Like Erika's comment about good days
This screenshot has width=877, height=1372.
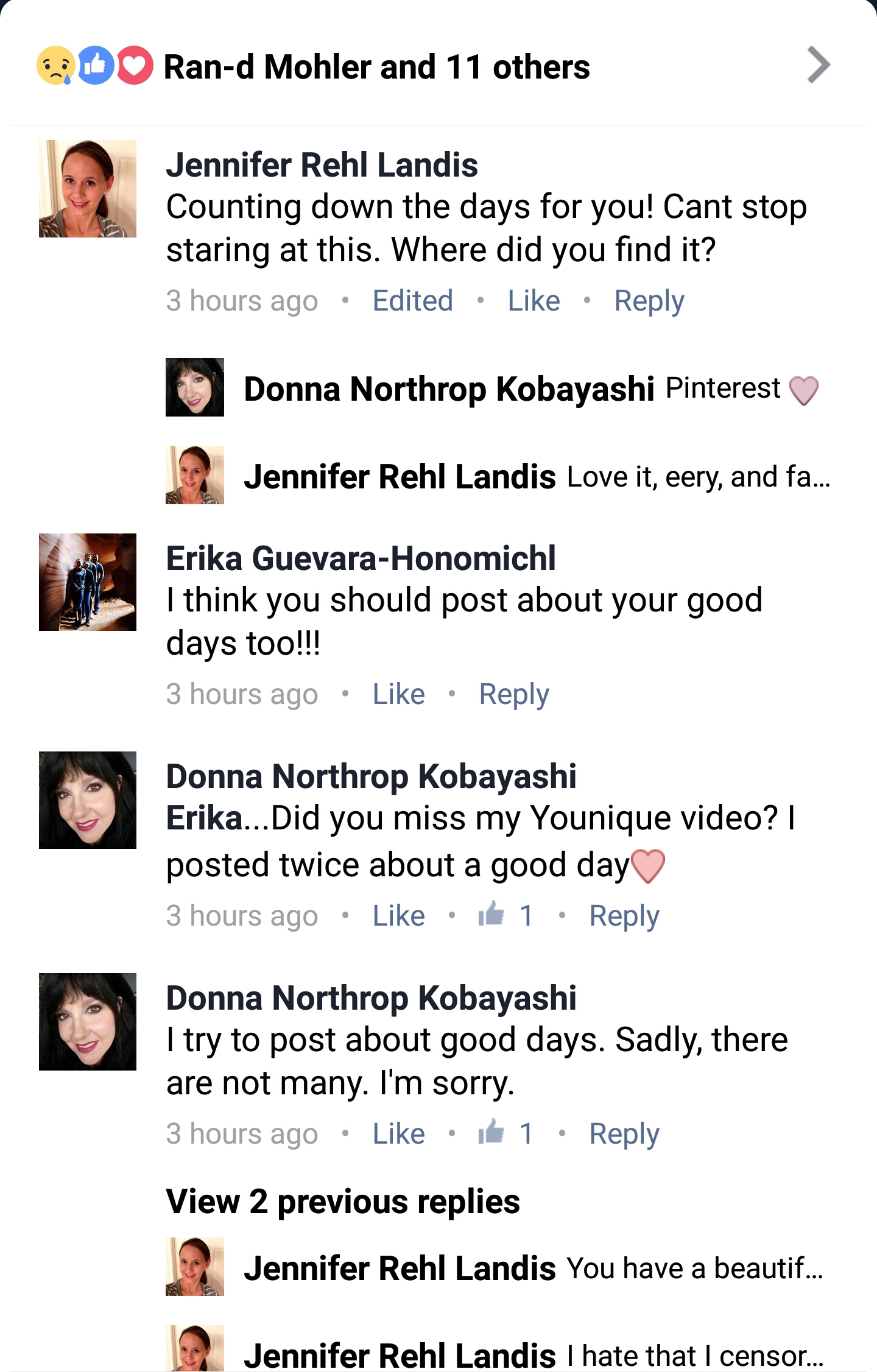tap(398, 694)
